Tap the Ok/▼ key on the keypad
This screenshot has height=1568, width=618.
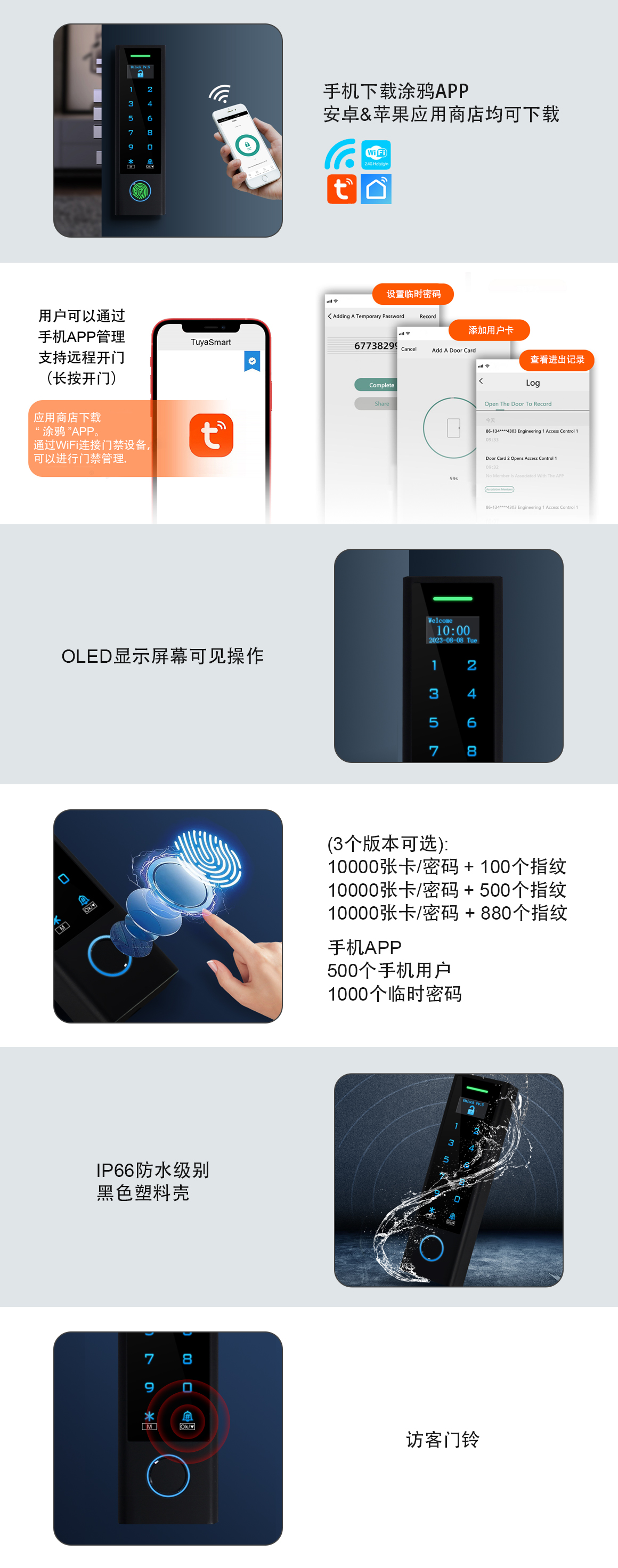pos(186,1427)
